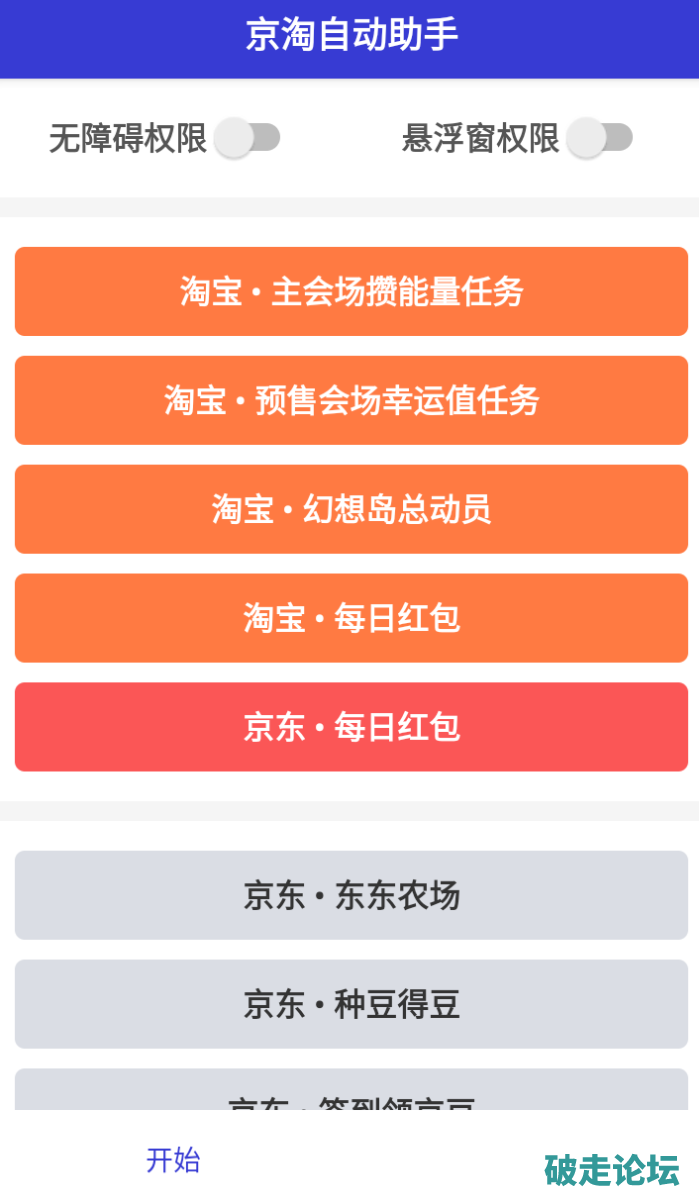Select 淘宝 · 主会场攒能量任务
Image resolution: width=699 pixels, height=1192 pixels.
click(351, 292)
